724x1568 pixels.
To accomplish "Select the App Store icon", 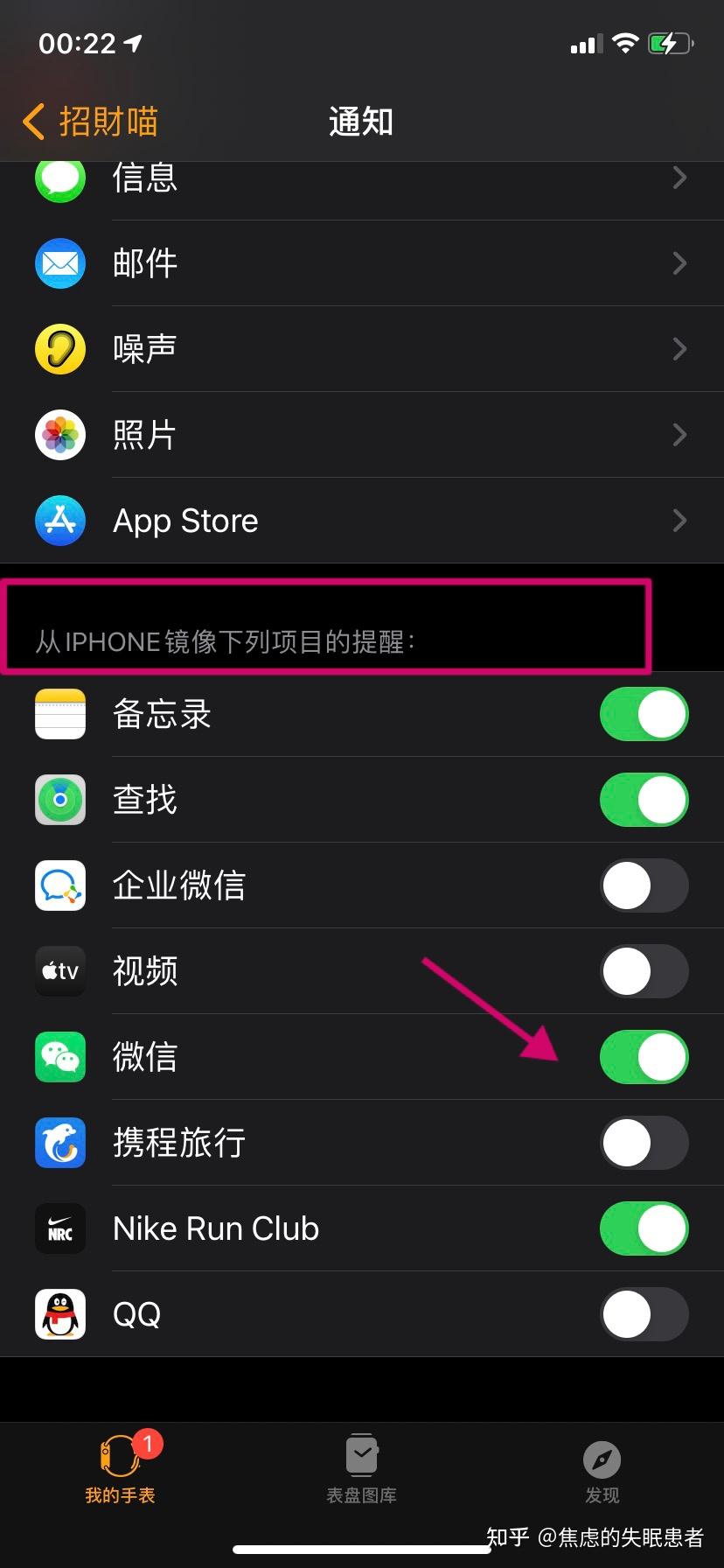I will pyautogui.click(x=59, y=521).
